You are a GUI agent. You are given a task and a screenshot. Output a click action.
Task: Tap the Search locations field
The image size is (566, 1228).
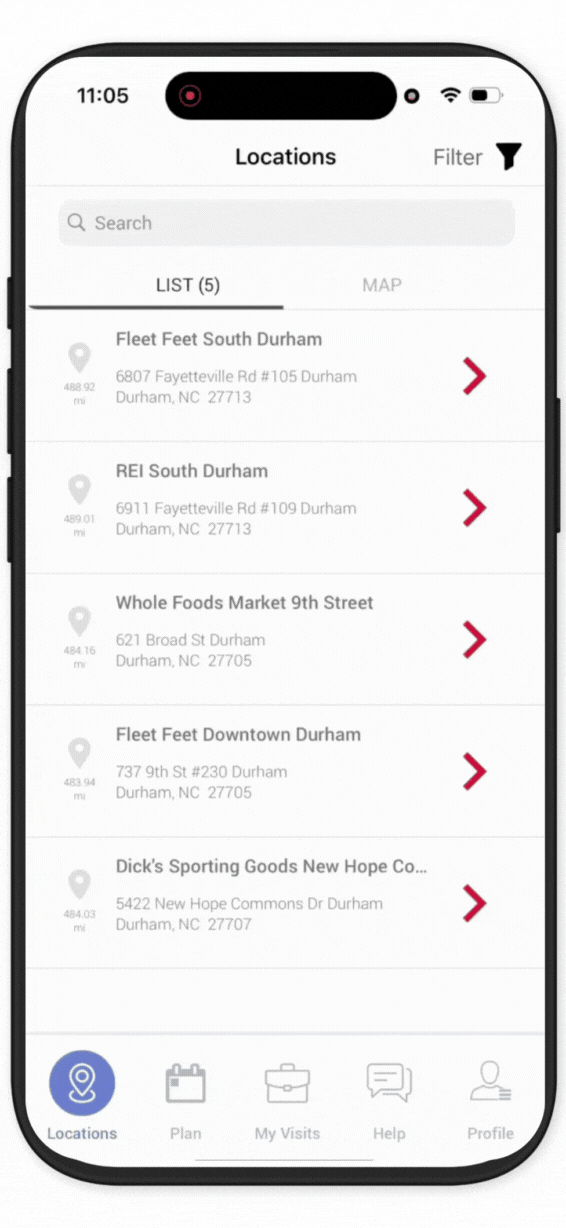click(286, 223)
